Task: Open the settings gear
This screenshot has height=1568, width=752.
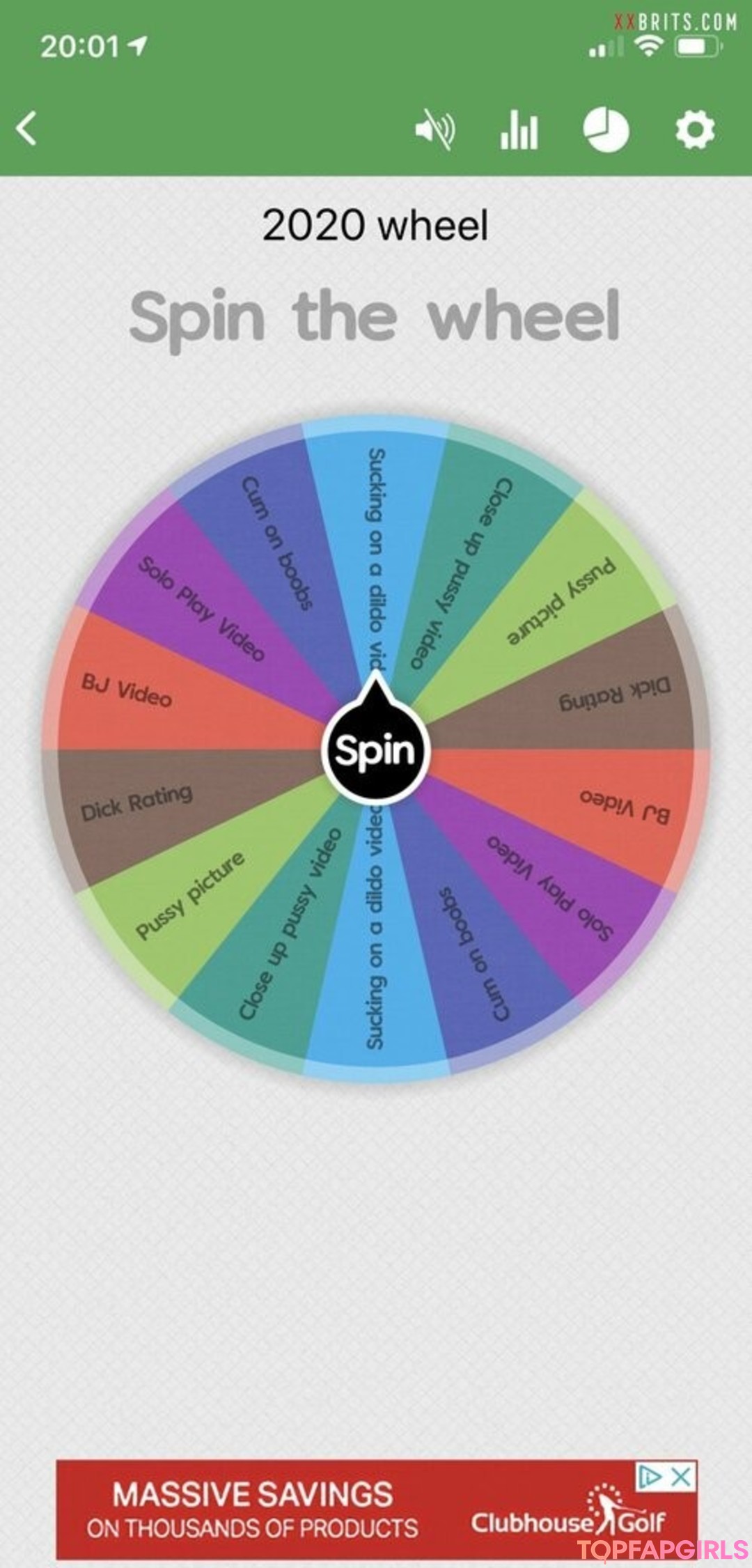Action: [x=695, y=130]
